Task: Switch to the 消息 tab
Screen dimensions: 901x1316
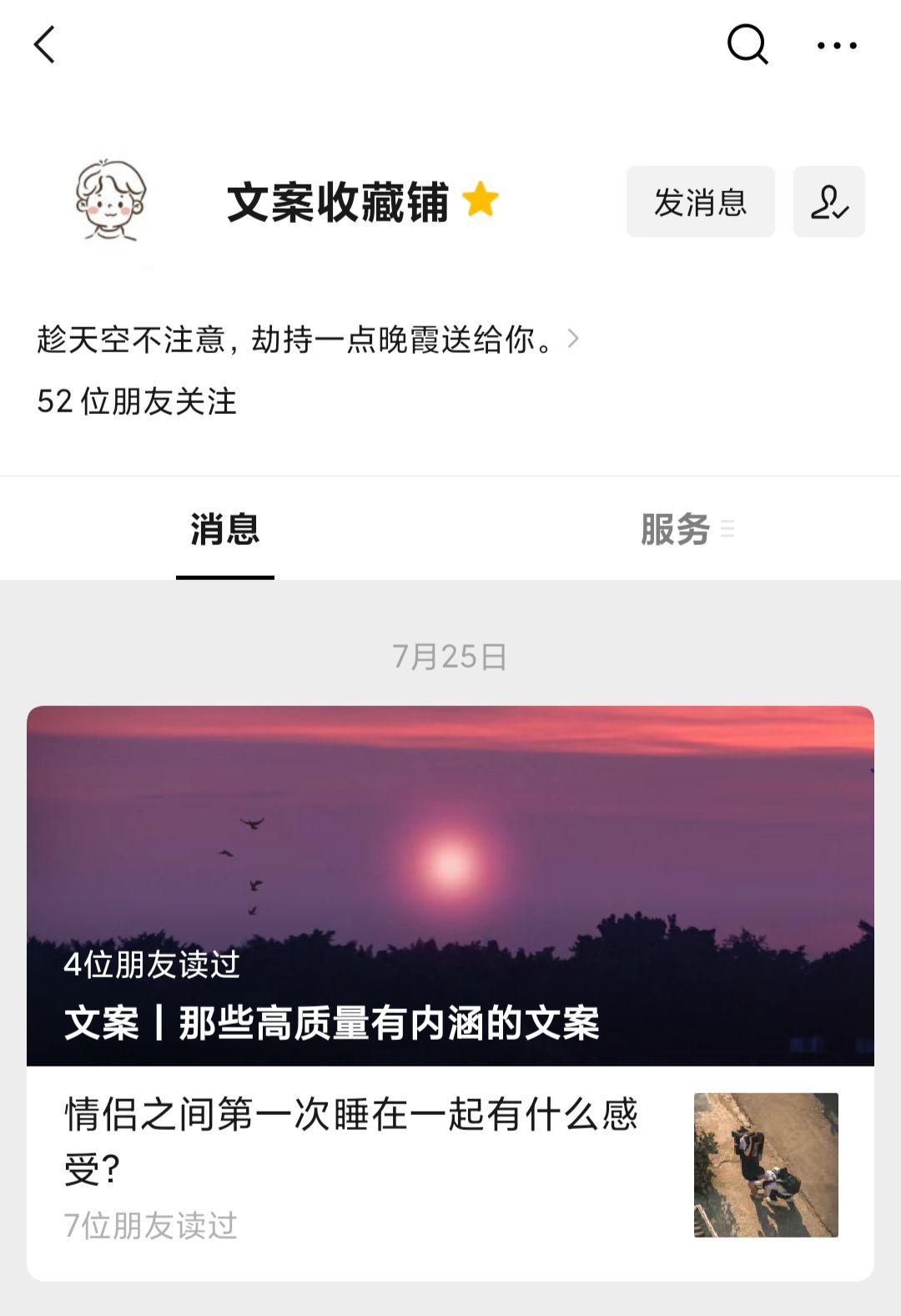Action: (224, 529)
